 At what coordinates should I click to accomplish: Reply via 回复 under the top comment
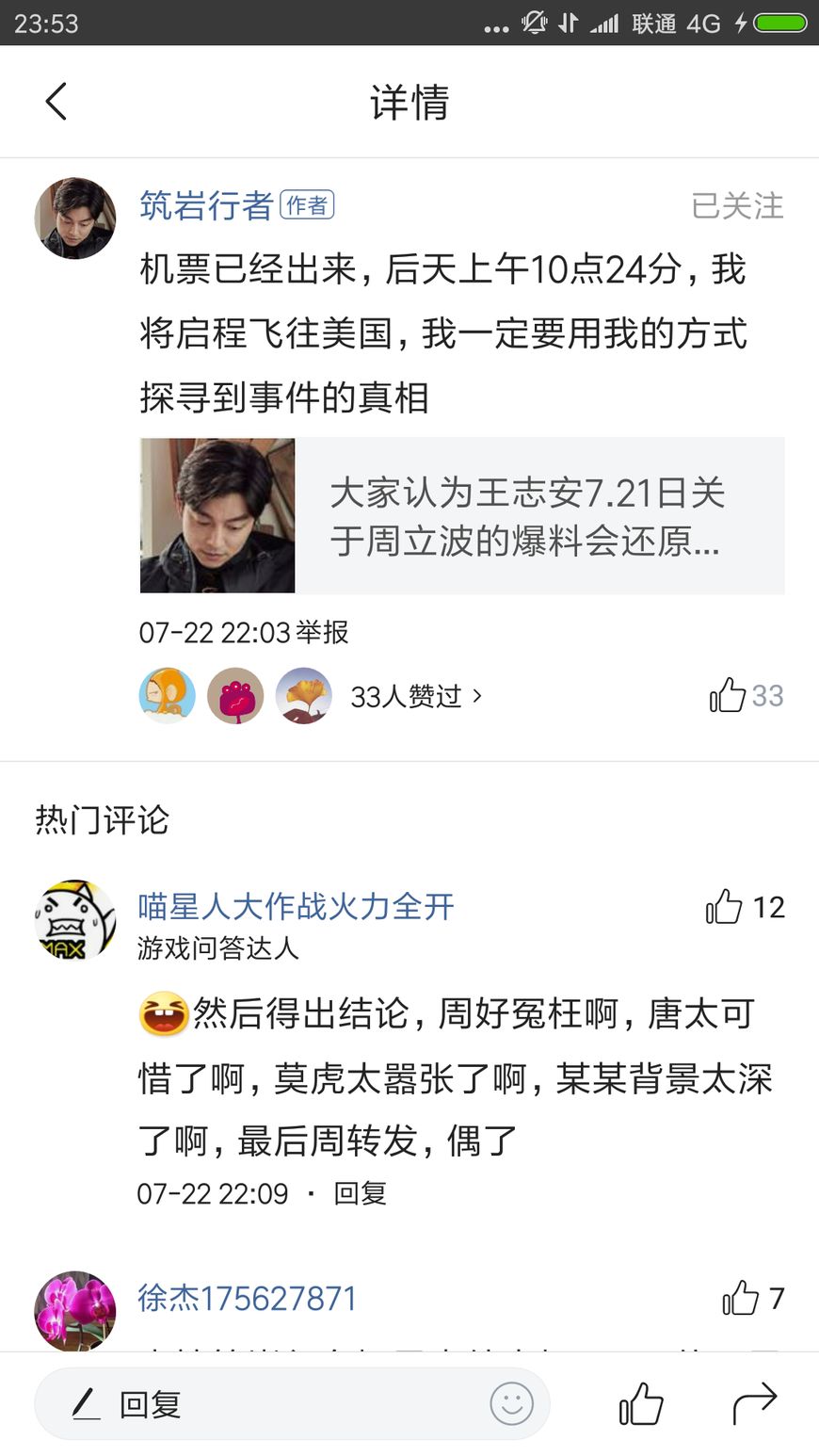tap(361, 1193)
